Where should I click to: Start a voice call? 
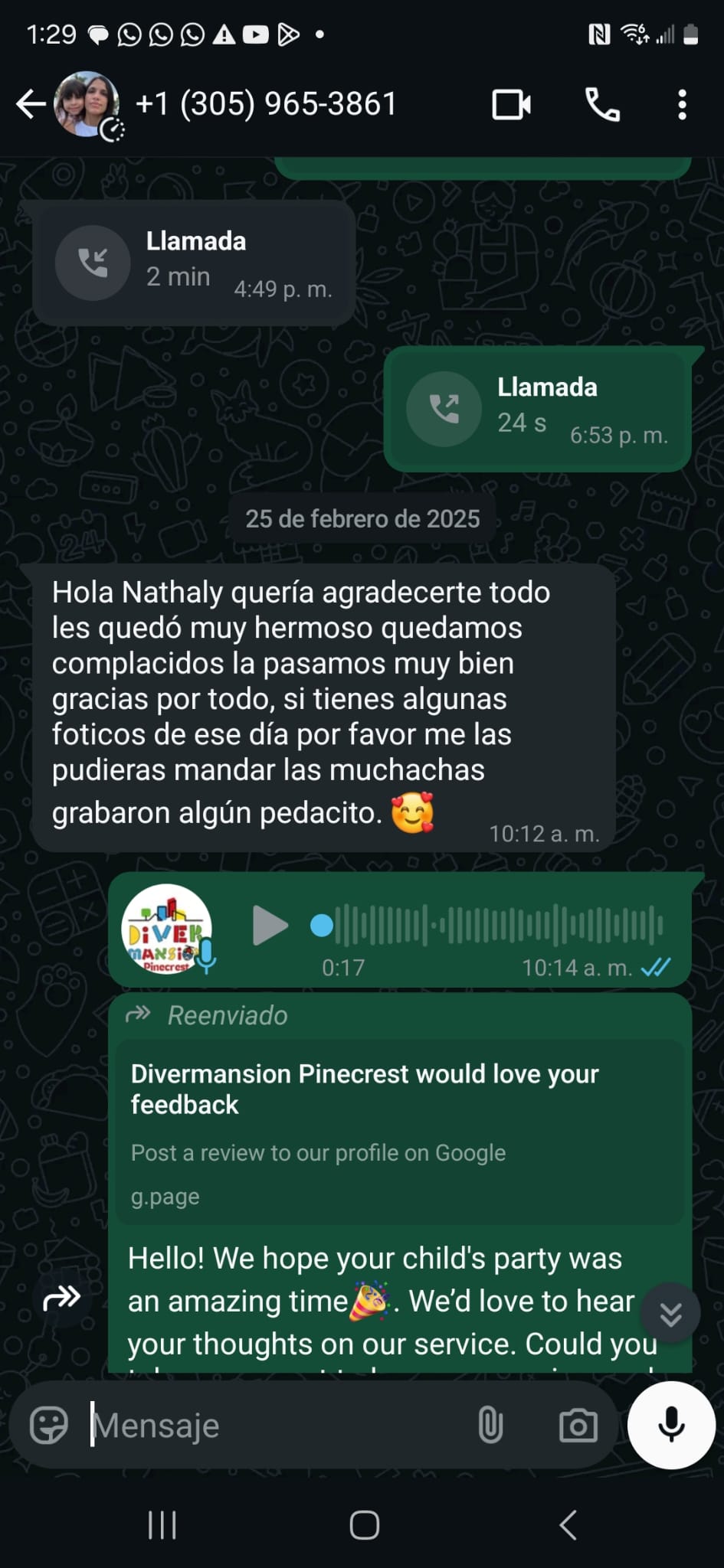point(603,105)
